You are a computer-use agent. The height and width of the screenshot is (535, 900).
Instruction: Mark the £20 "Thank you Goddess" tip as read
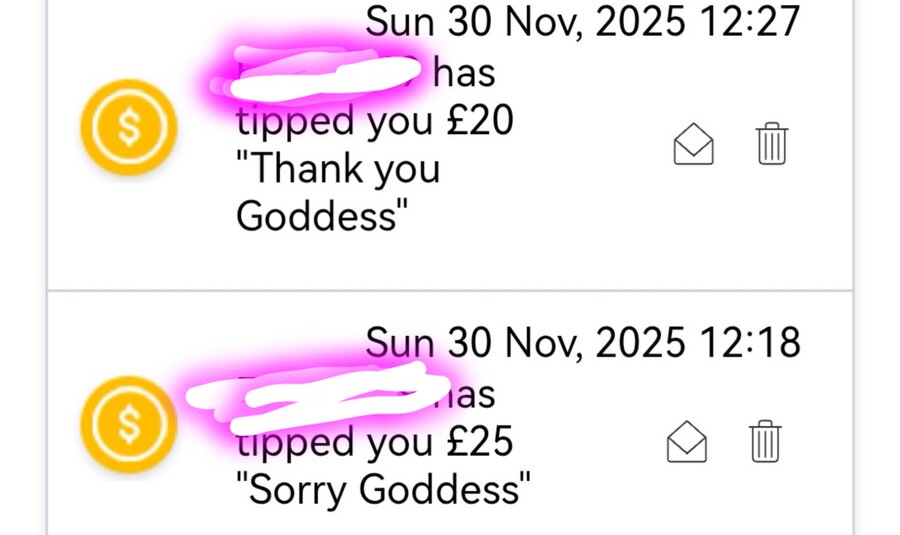point(693,145)
